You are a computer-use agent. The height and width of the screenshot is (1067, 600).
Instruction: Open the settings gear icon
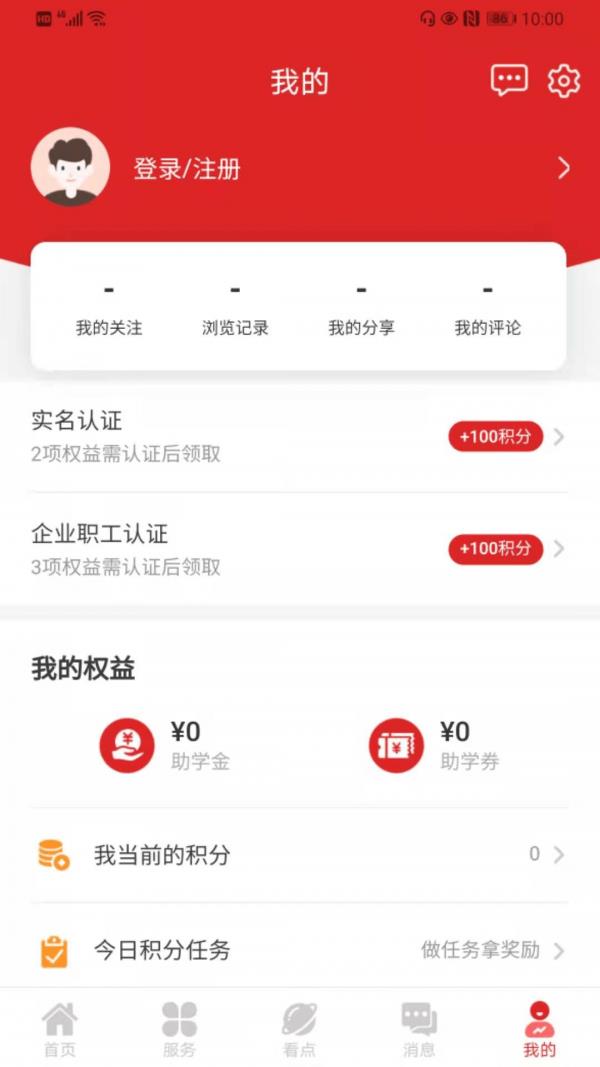point(564,82)
